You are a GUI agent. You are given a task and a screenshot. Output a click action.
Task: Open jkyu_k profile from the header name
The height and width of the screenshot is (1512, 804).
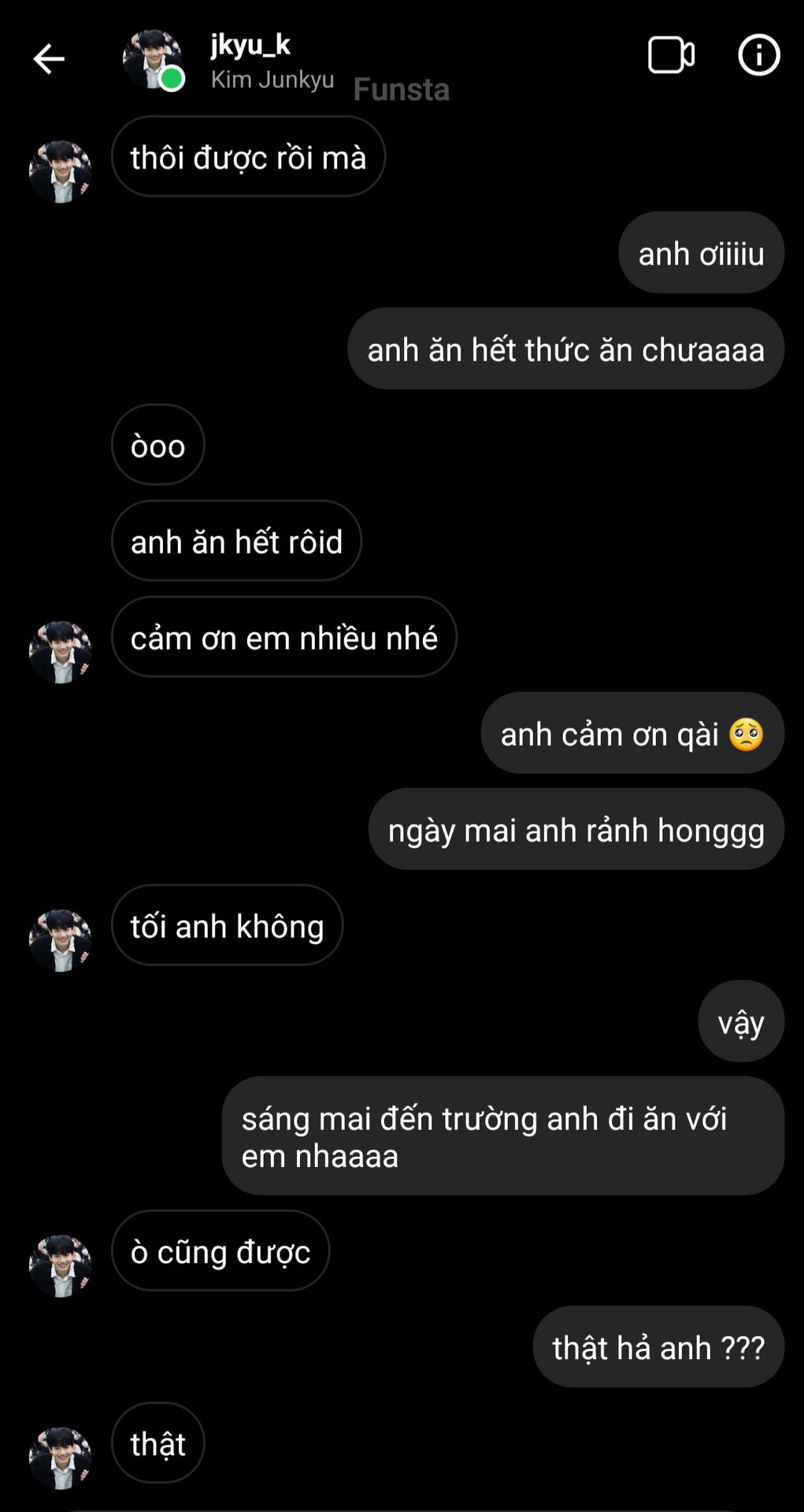point(250,46)
